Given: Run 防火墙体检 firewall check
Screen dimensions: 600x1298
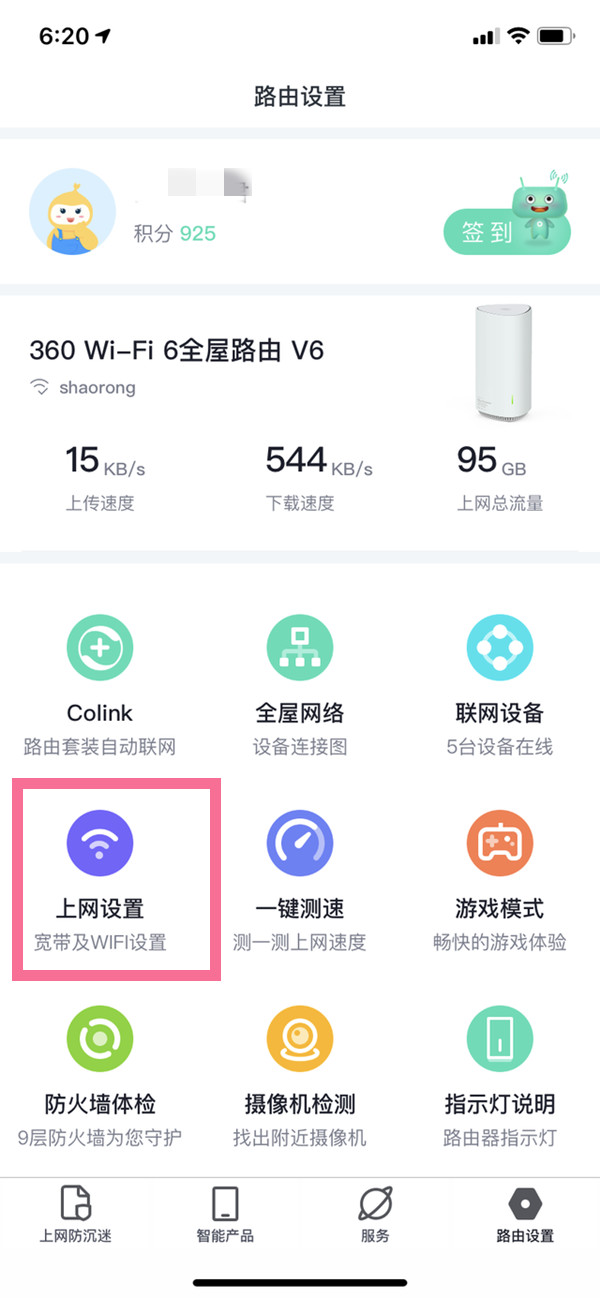Looking at the screenshot, I should 100,1075.
